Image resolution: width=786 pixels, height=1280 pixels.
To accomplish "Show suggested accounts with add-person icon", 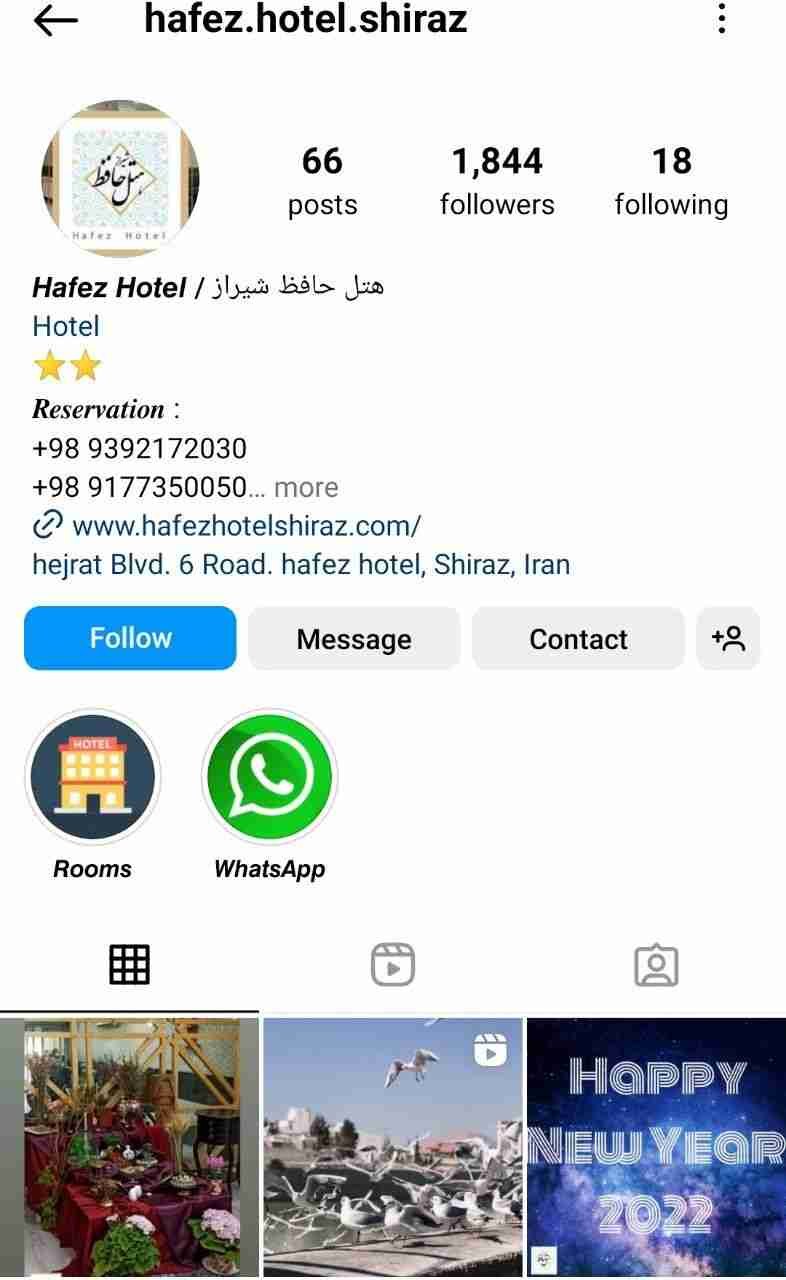I will pyautogui.click(x=728, y=638).
